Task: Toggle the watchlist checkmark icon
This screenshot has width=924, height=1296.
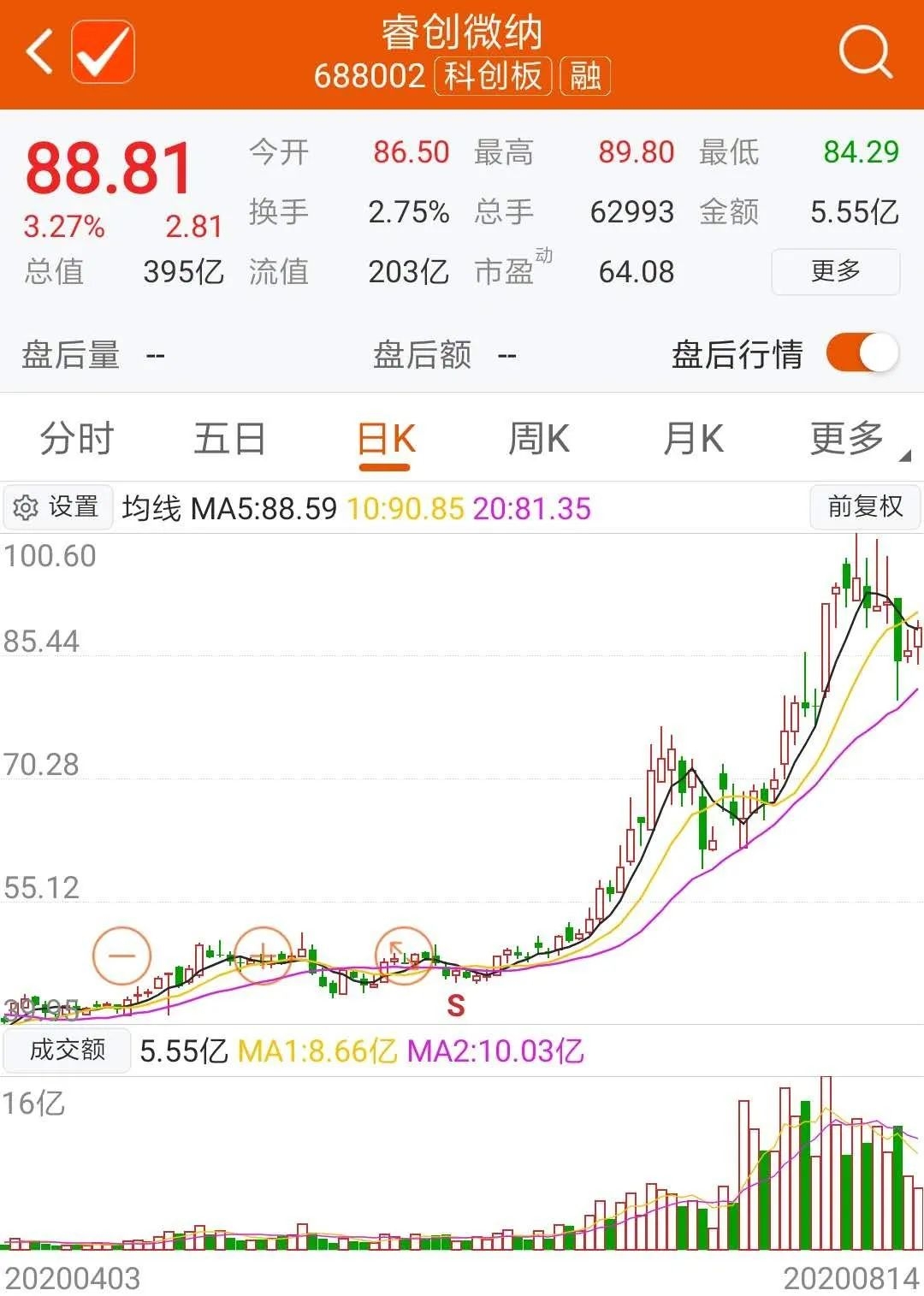Action: (103, 53)
